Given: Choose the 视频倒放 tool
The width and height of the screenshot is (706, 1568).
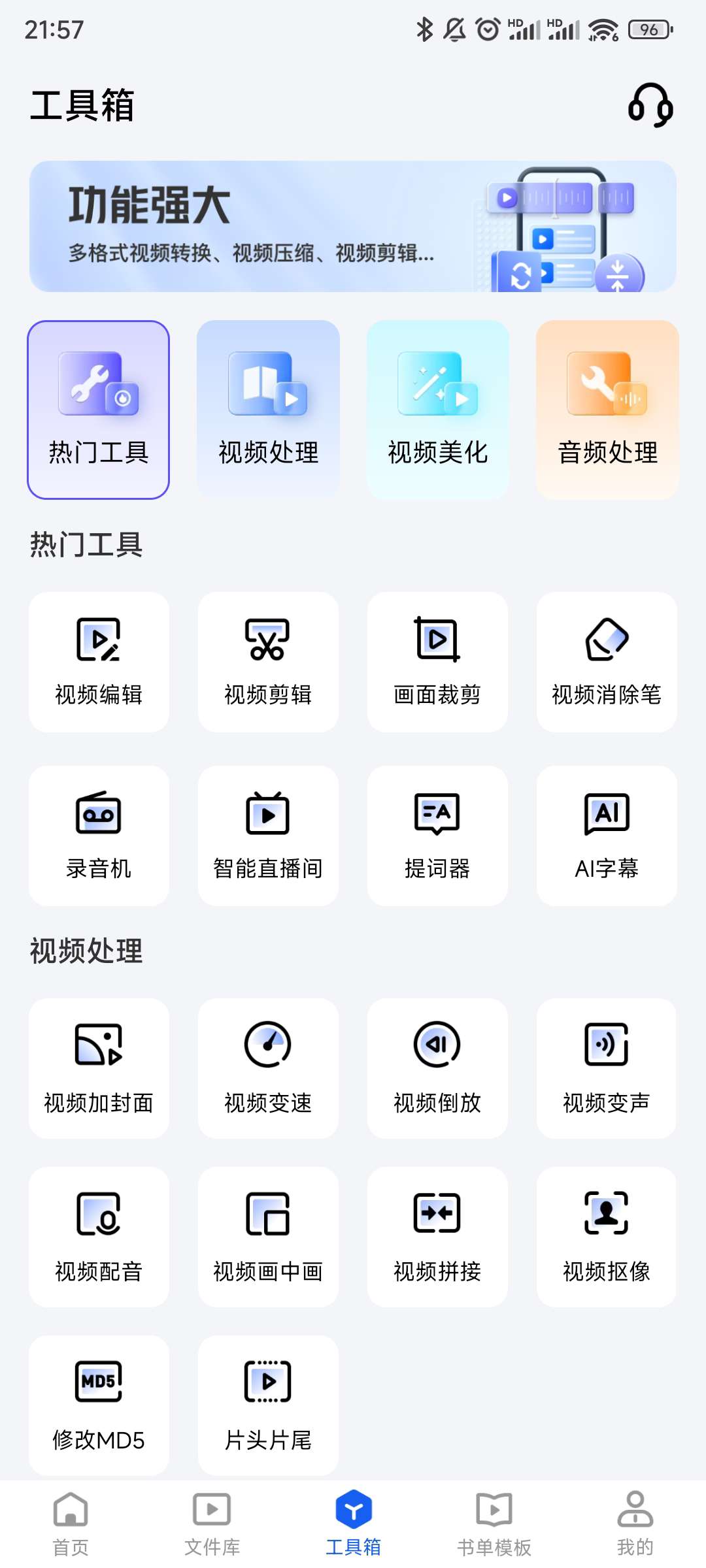Looking at the screenshot, I should point(437,1068).
